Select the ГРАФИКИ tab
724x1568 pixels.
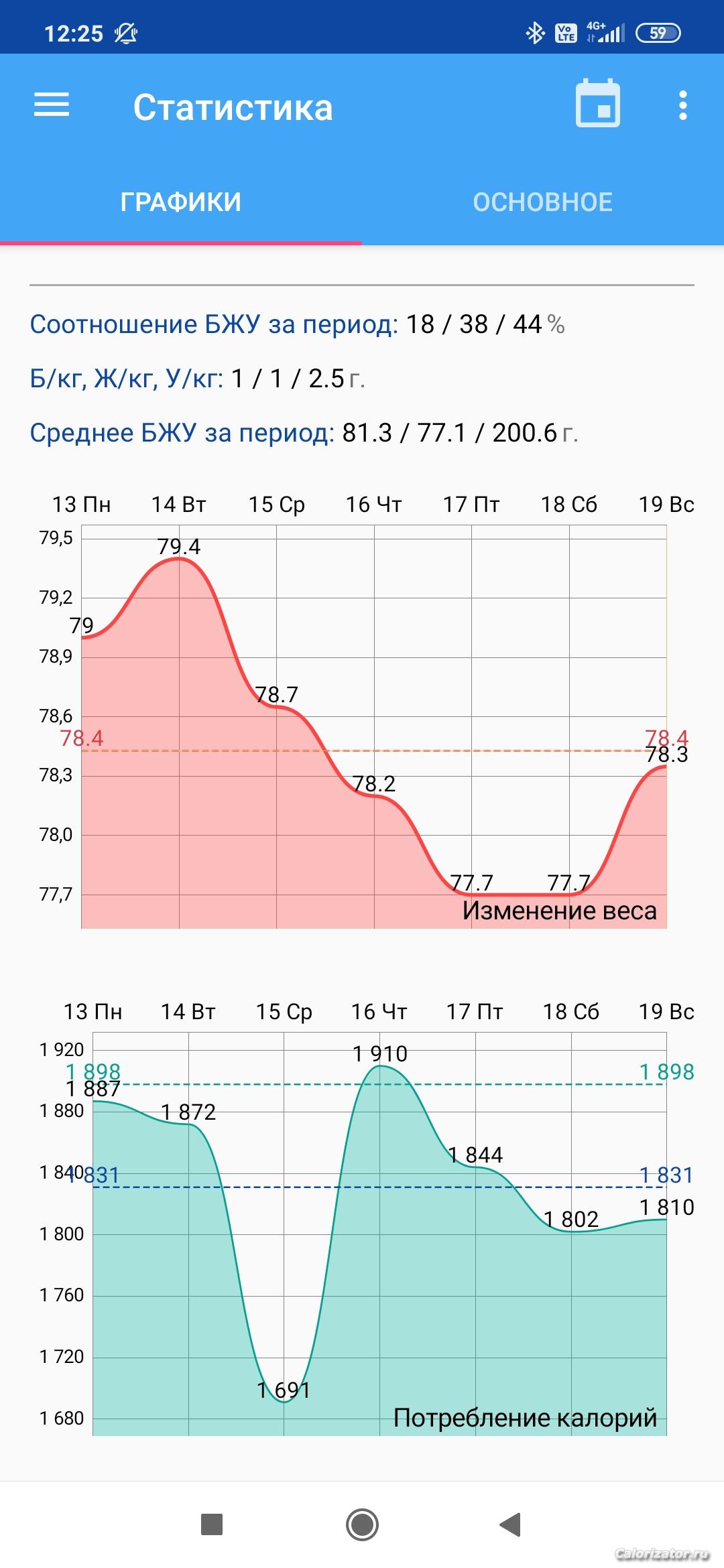pos(181,202)
